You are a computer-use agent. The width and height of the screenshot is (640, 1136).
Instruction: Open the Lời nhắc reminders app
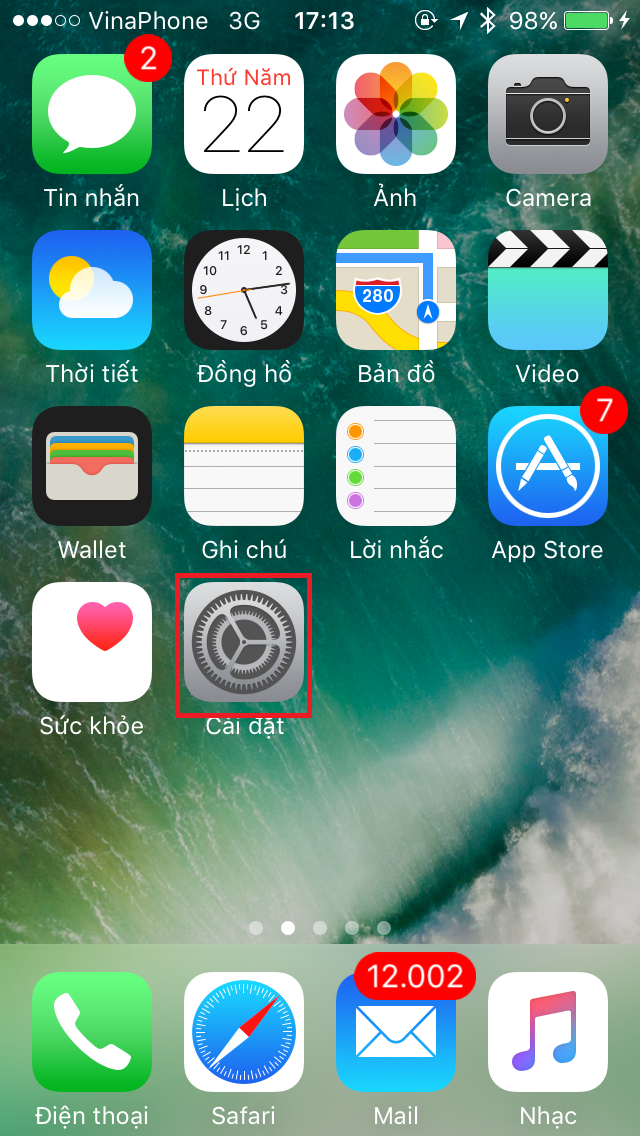pyautogui.click(x=396, y=466)
